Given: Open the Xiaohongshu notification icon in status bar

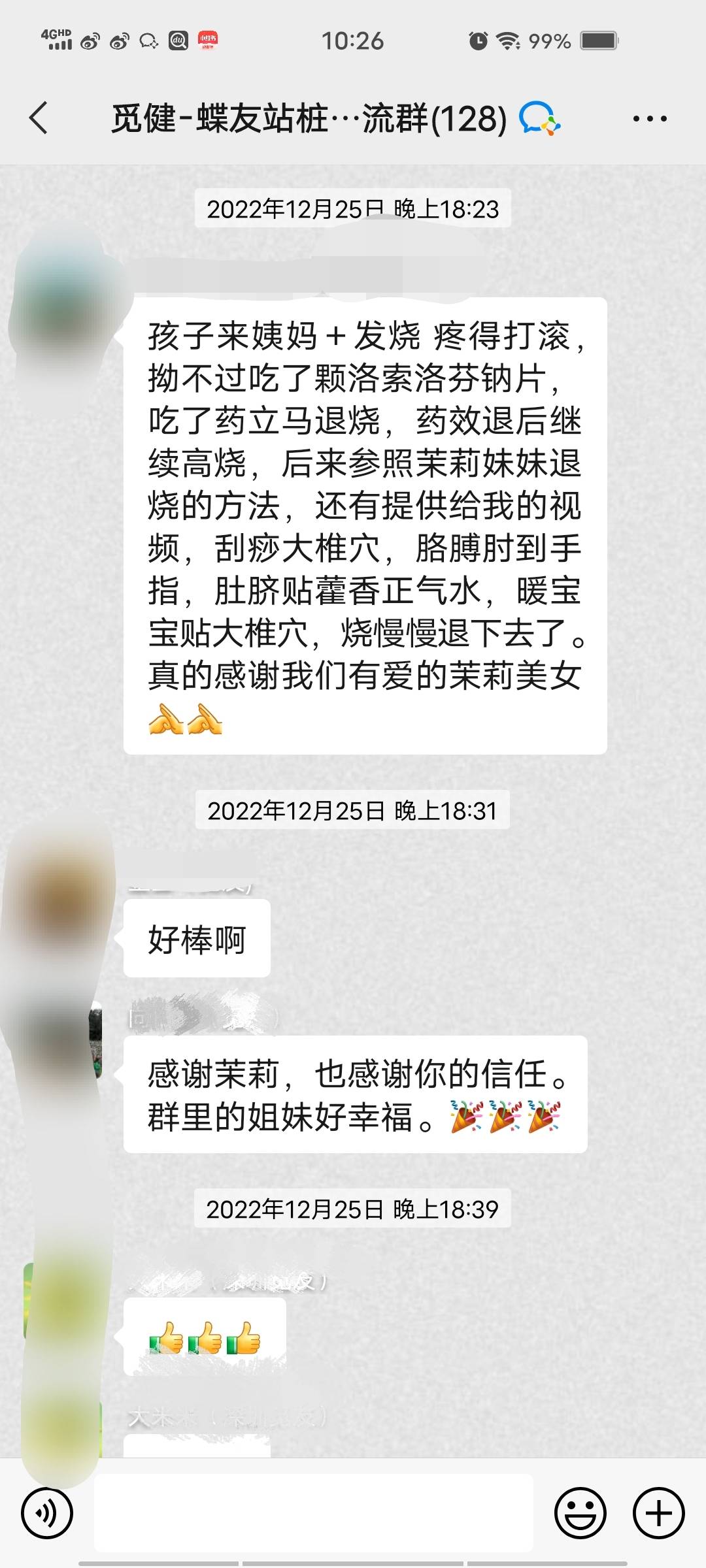Looking at the screenshot, I should (x=208, y=39).
